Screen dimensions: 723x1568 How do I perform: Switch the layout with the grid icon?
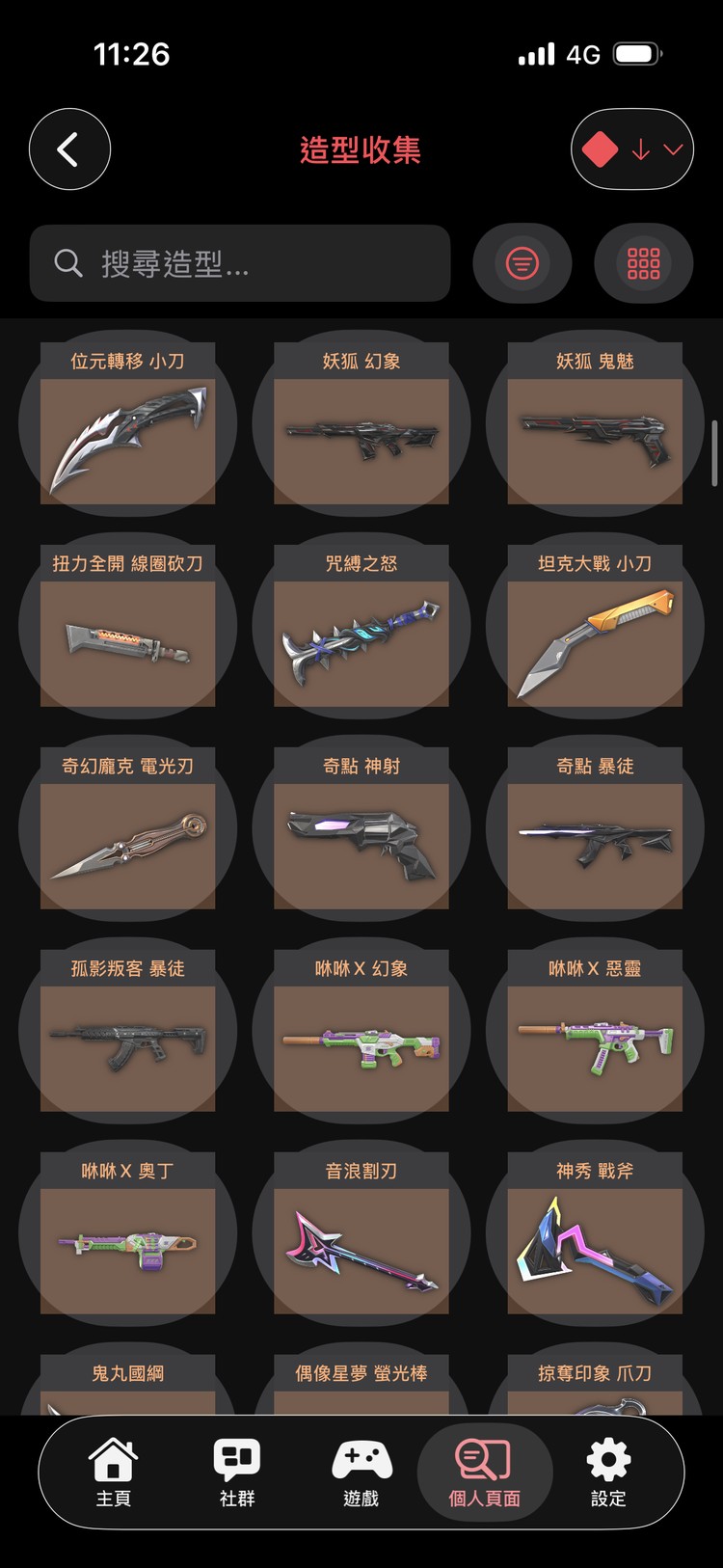tap(643, 263)
